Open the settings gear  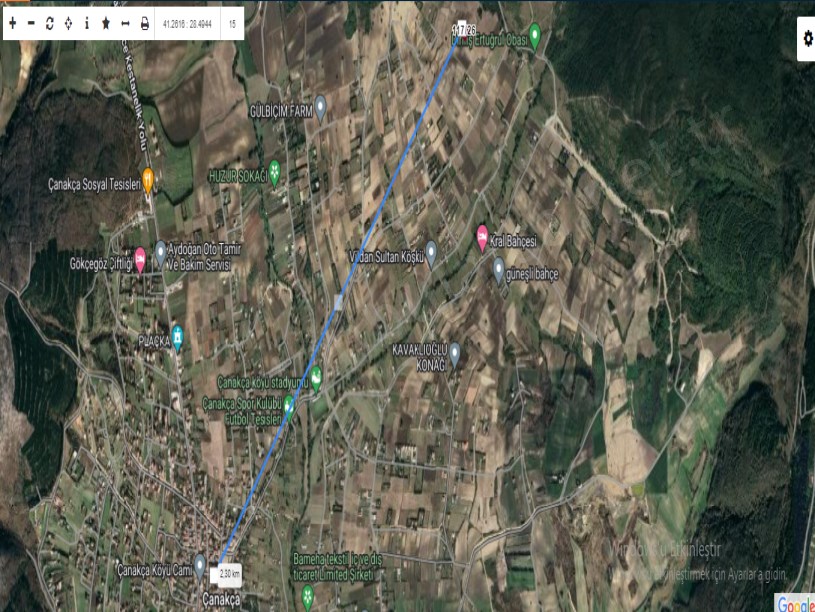point(807,38)
